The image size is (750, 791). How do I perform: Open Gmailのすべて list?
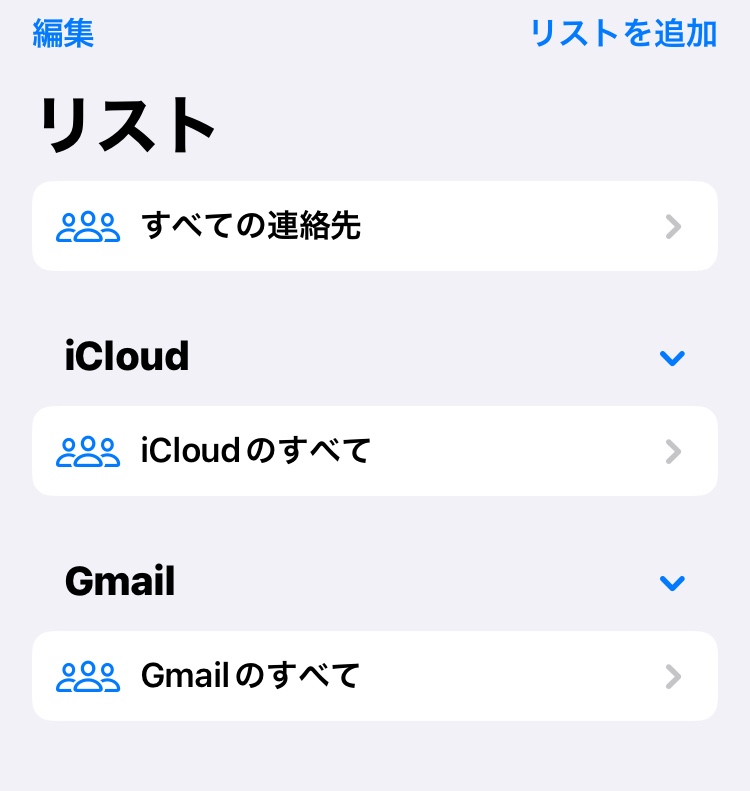[375, 676]
